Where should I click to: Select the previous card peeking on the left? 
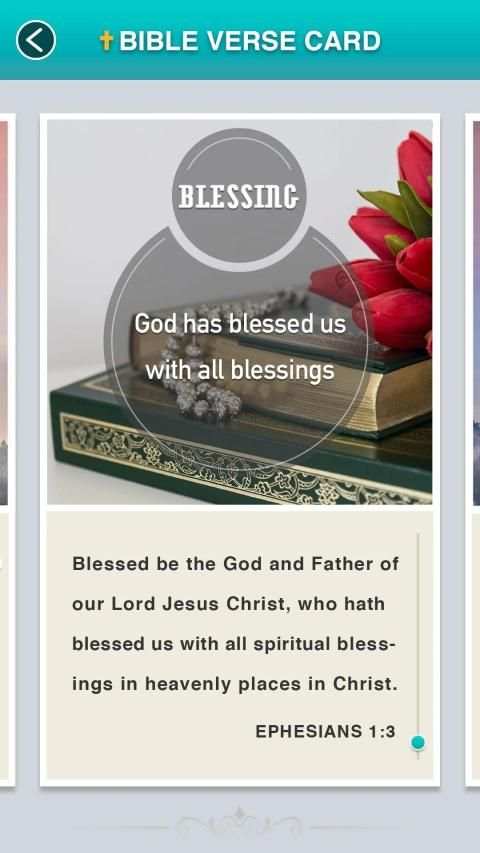(x=7, y=450)
